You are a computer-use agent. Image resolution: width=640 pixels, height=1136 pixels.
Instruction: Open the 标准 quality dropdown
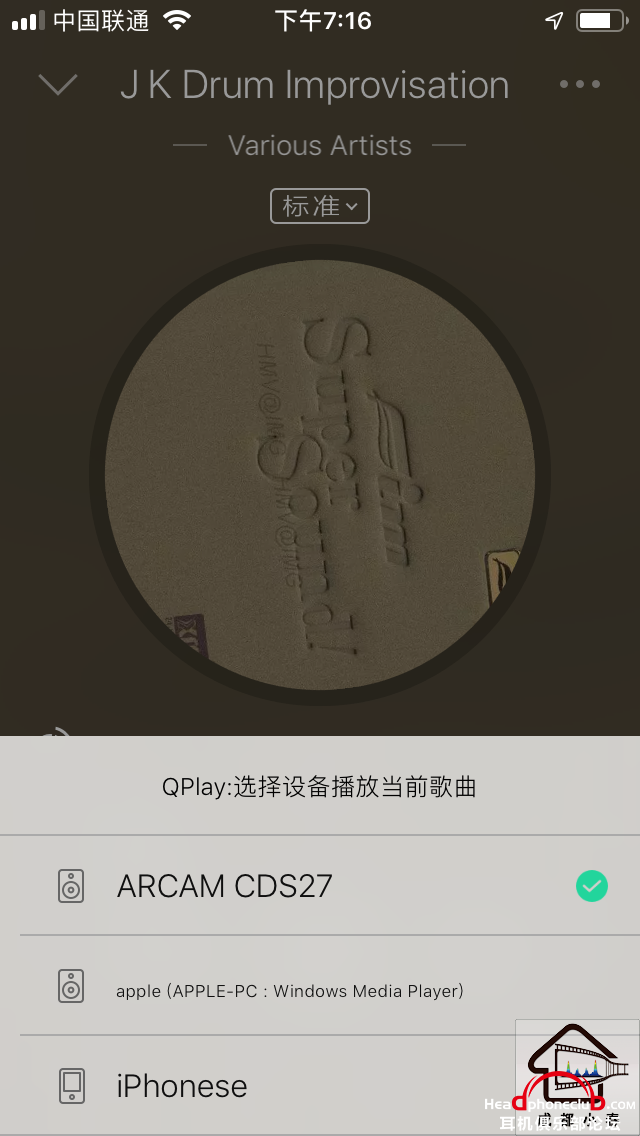pos(319,206)
